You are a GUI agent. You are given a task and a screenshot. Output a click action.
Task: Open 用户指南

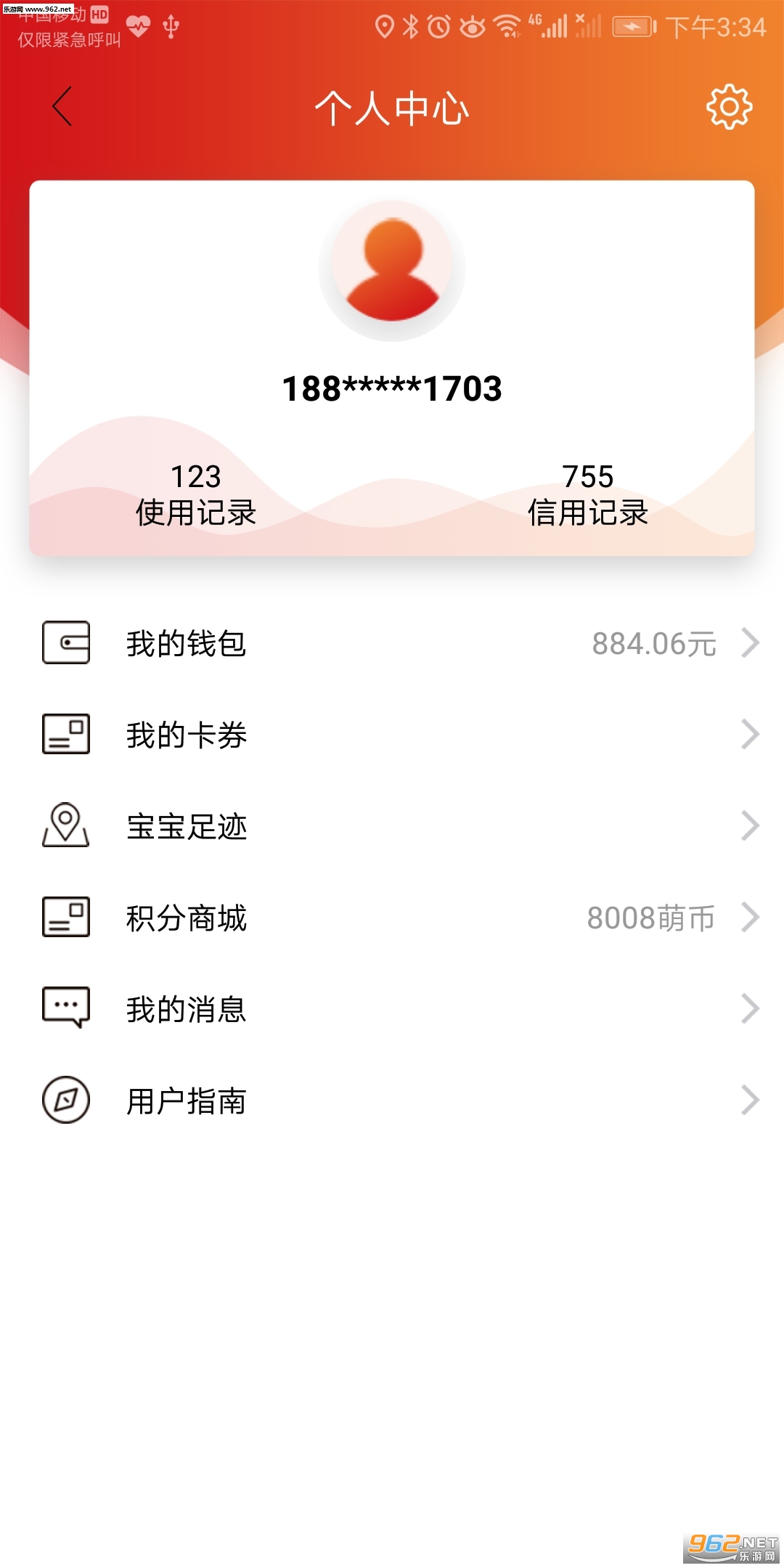(392, 1101)
